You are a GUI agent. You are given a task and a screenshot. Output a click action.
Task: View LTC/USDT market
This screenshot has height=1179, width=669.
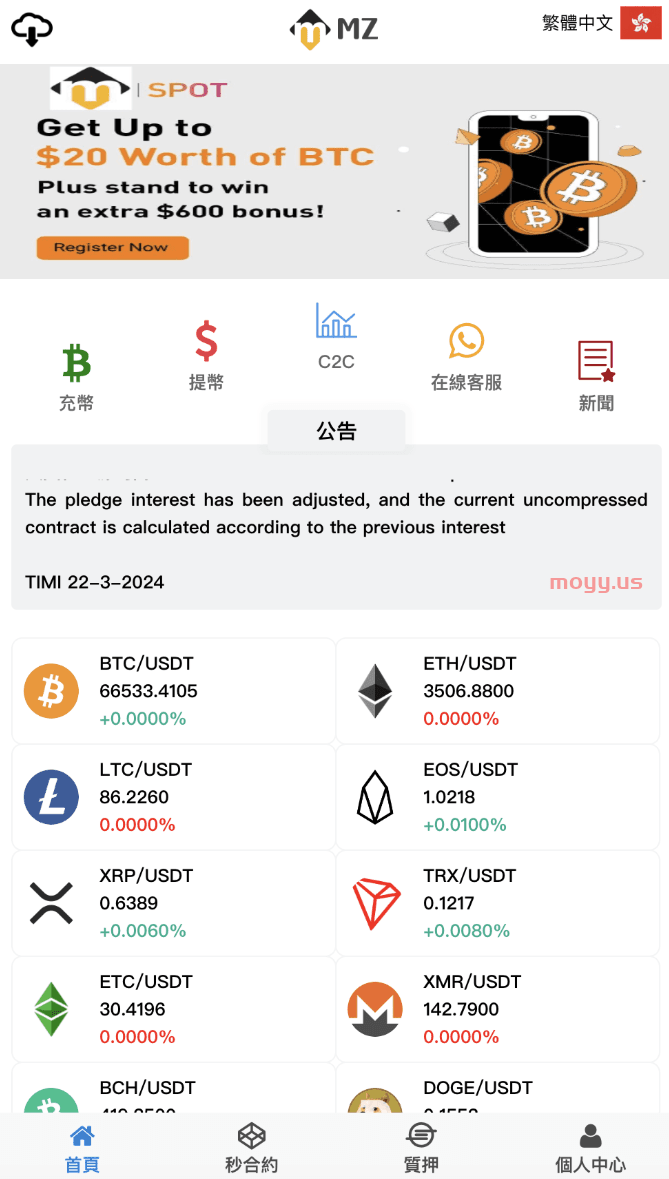click(174, 797)
